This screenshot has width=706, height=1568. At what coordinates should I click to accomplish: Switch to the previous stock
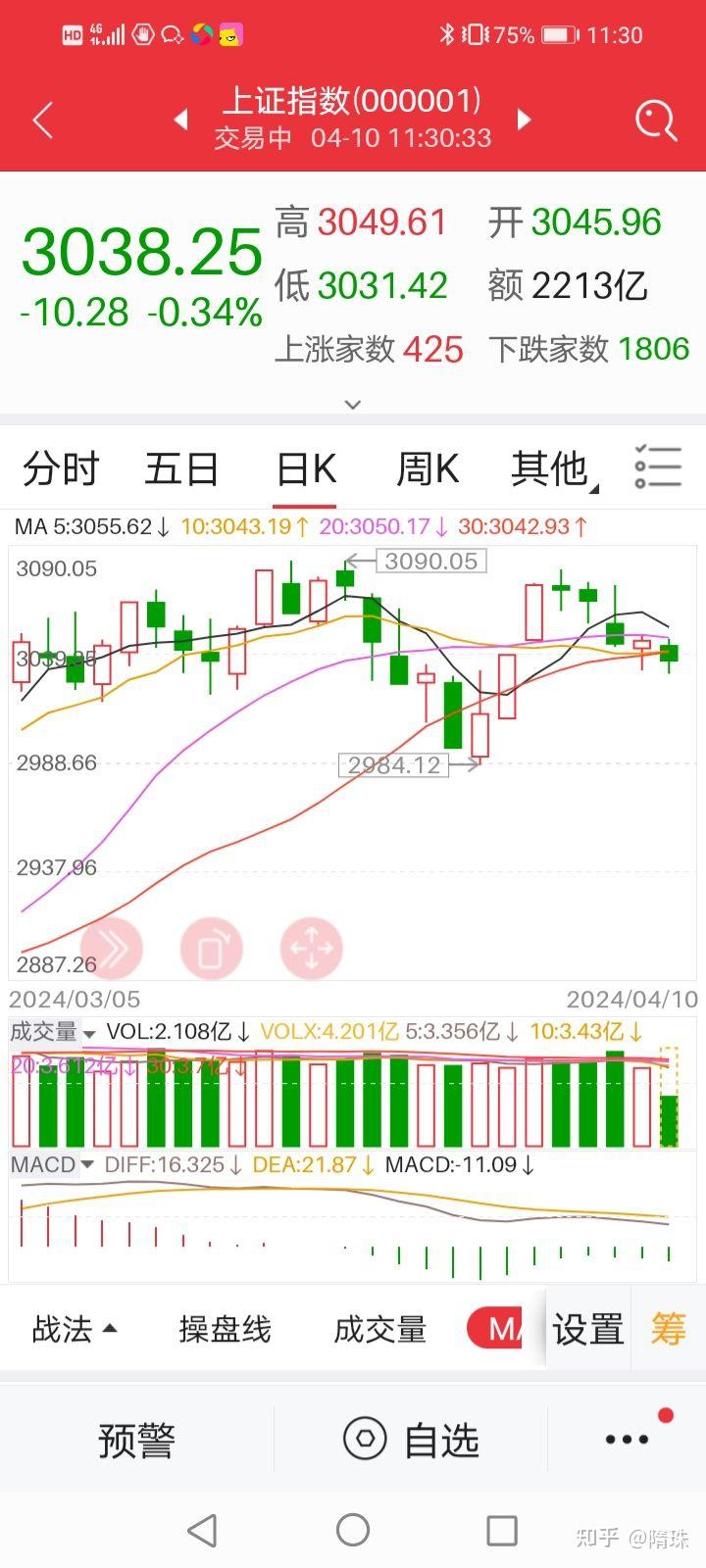point(180,120)
